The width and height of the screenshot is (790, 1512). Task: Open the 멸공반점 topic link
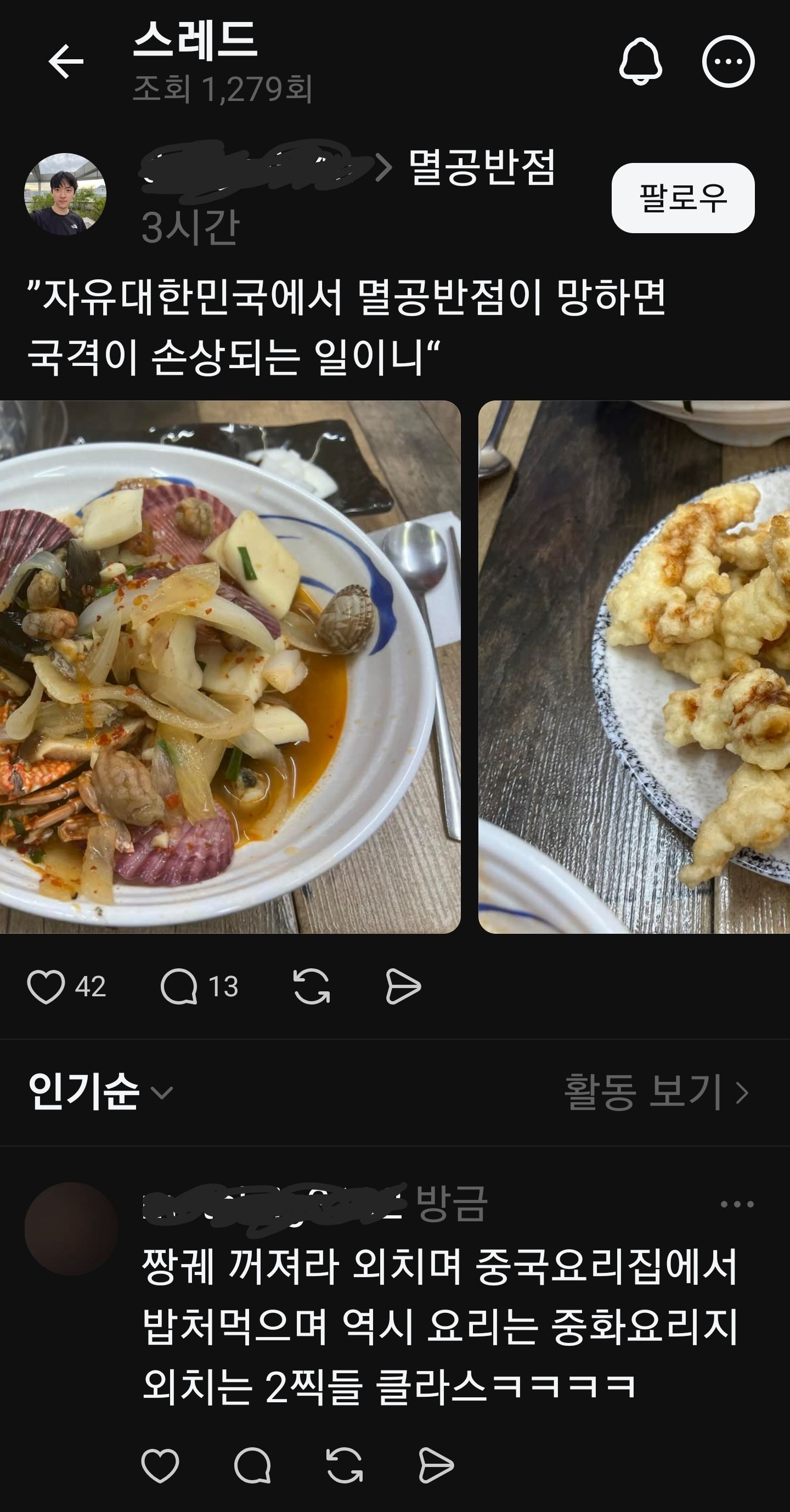(x=481, y=168)
